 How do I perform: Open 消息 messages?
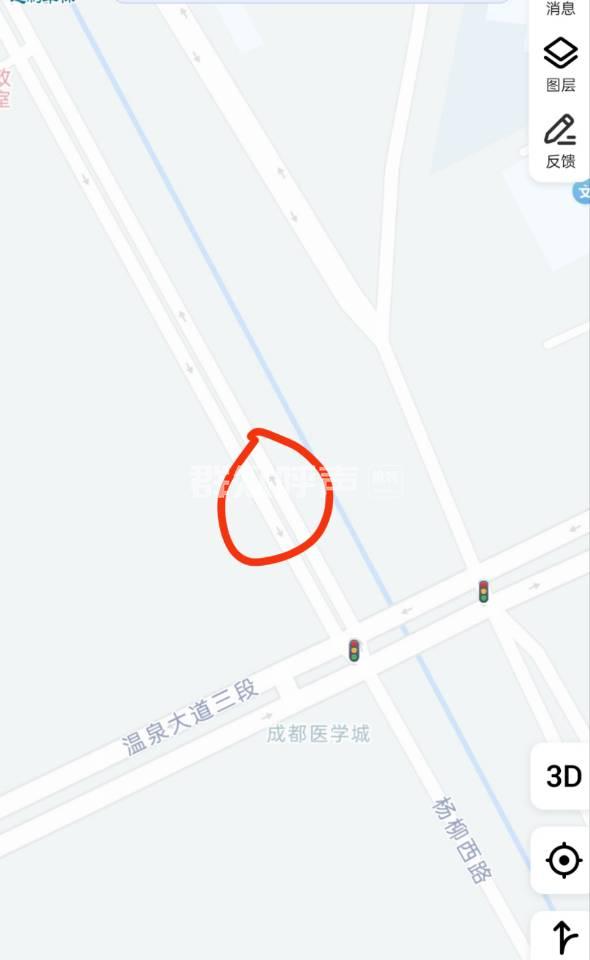561,8
